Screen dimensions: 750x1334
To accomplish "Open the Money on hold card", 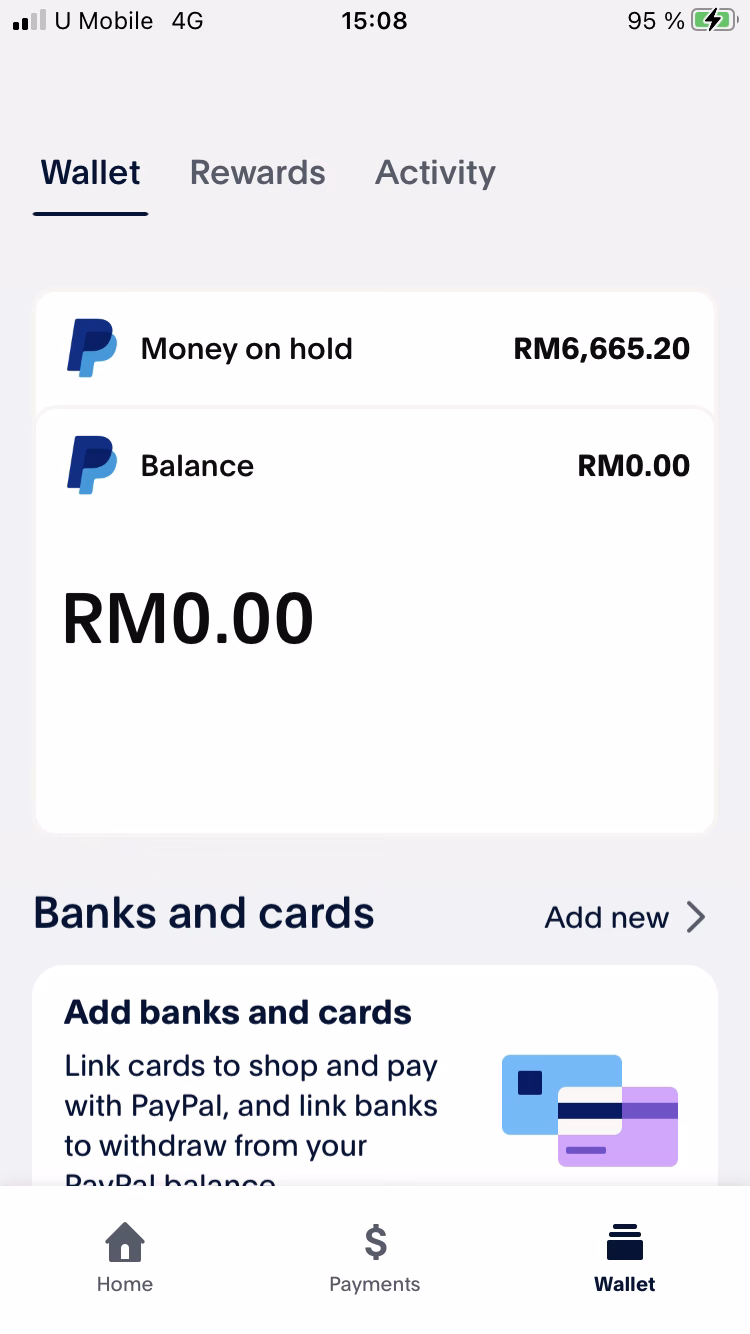I will pyautogui.click(x=375, y=349).
